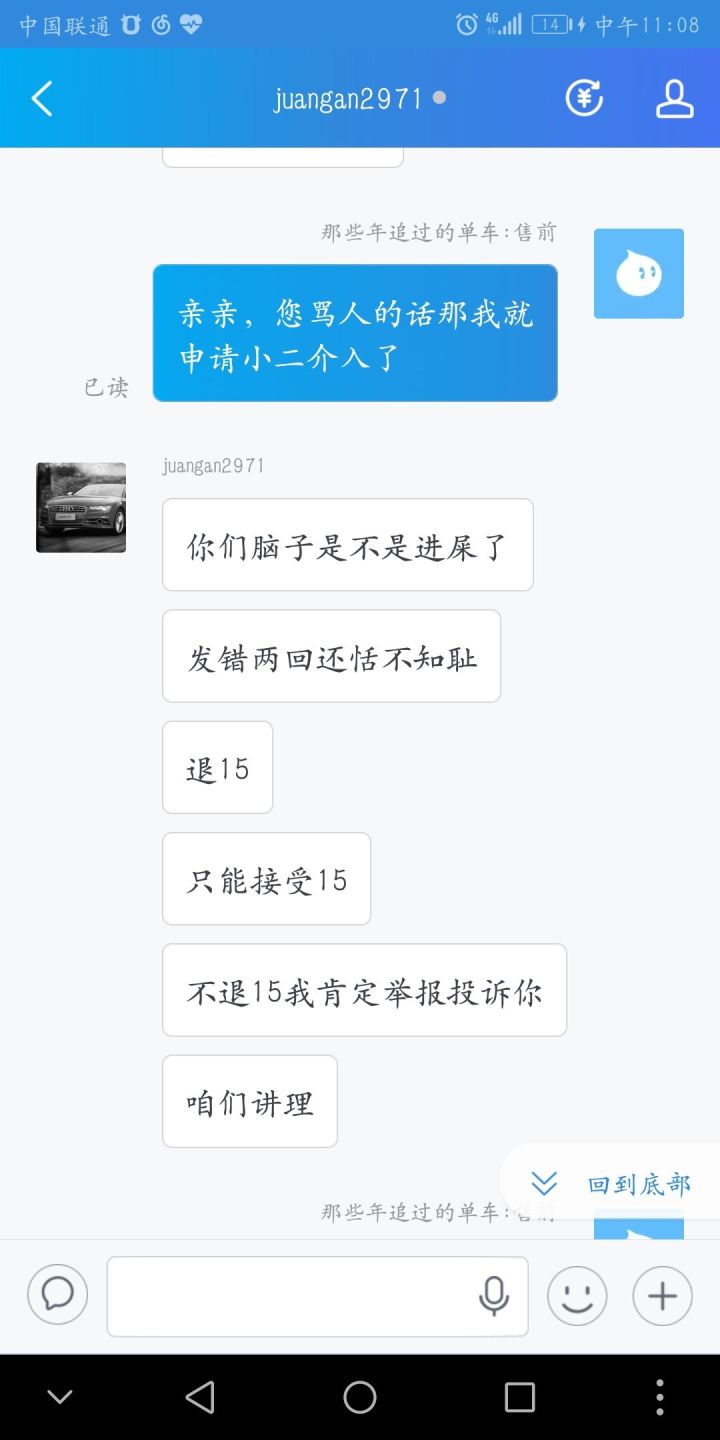The image size is (720, 1440).
Task: Tap the seller's blue avatar
Action: [x=638, y=273]
